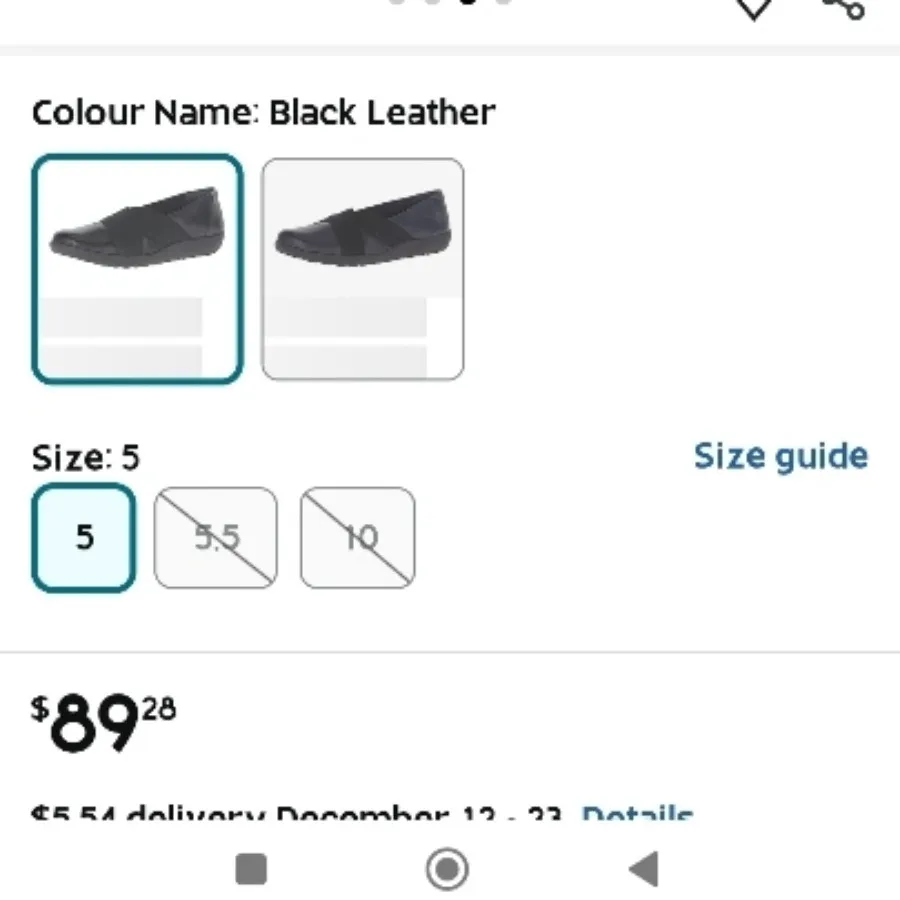900x900 pixels.
Task: Choose the second shoe colour variant
Action: pos(363,269)
